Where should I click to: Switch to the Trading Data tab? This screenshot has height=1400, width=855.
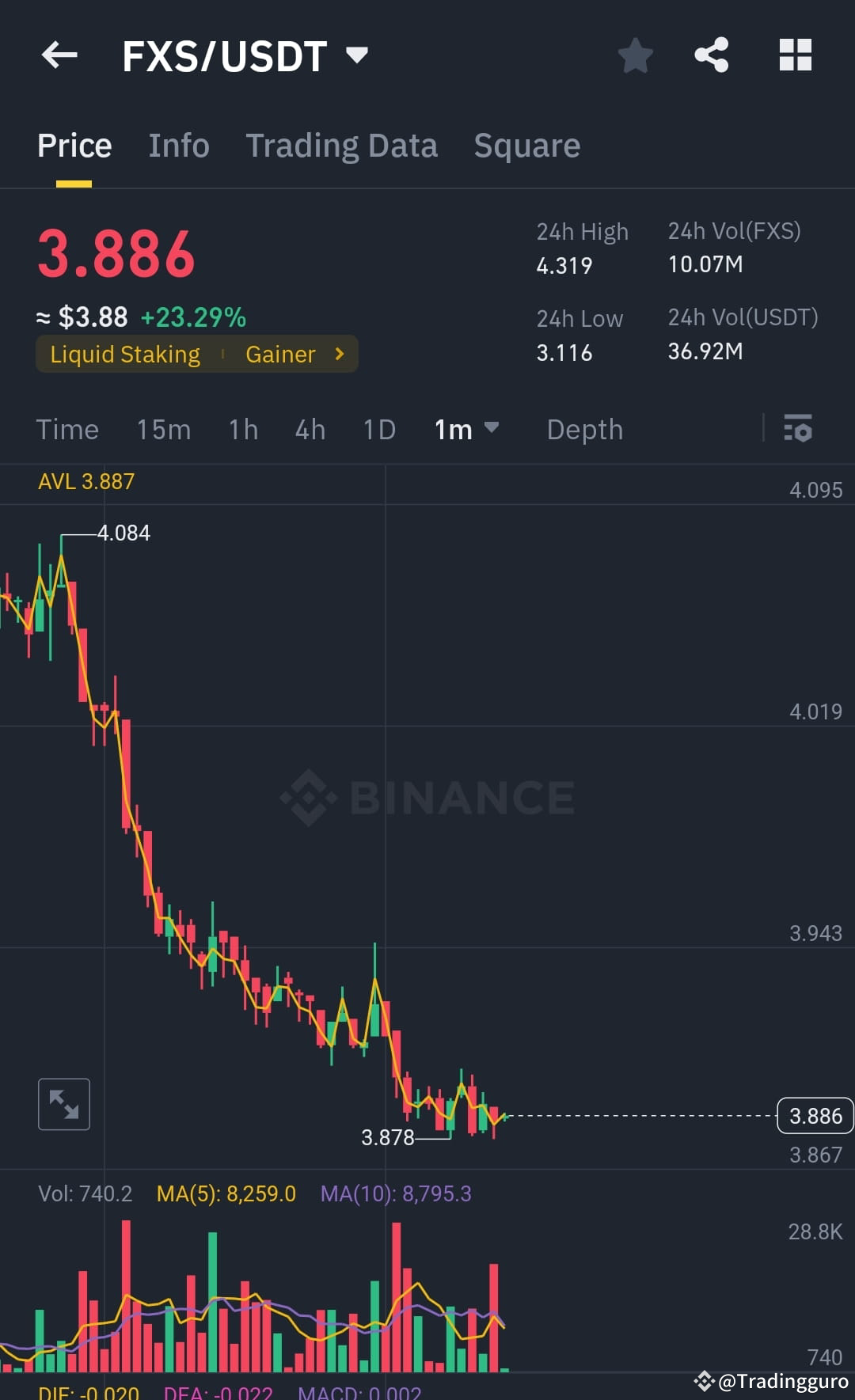(x=342, y=146)
